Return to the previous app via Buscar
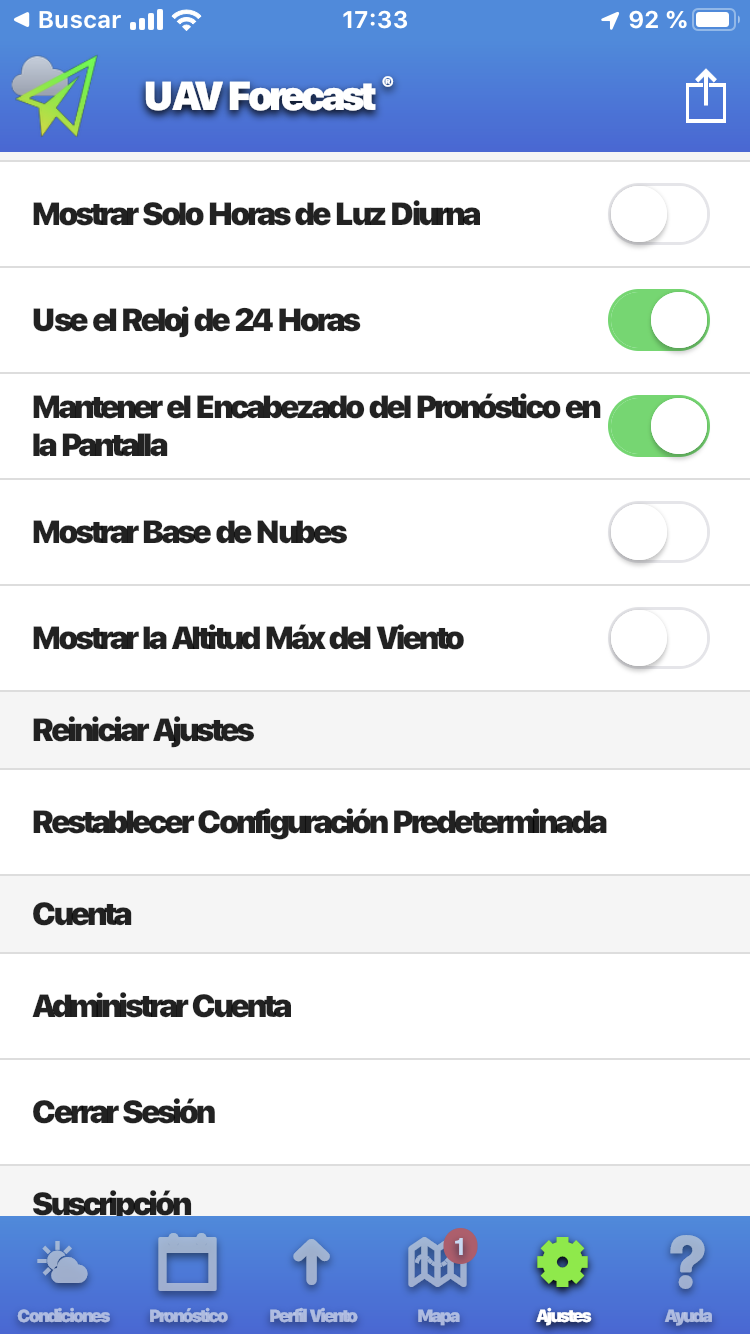 click(66, 20)
